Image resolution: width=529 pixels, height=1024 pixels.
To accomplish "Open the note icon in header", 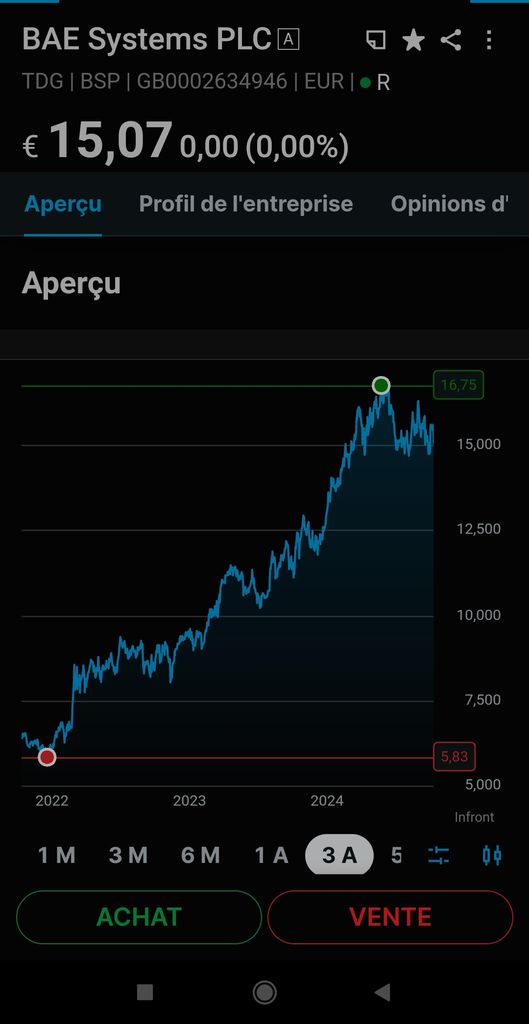I will pos(376,40).
